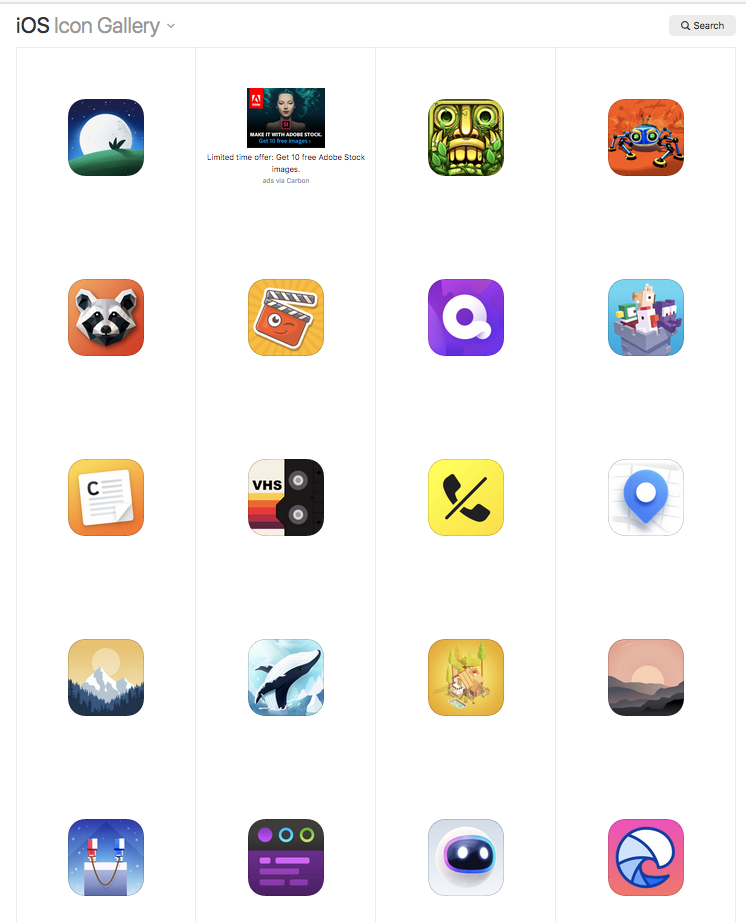This screenshot has height=922, width=746.
Task: Select the VHS cassette icon
Action: coord(286,497)
